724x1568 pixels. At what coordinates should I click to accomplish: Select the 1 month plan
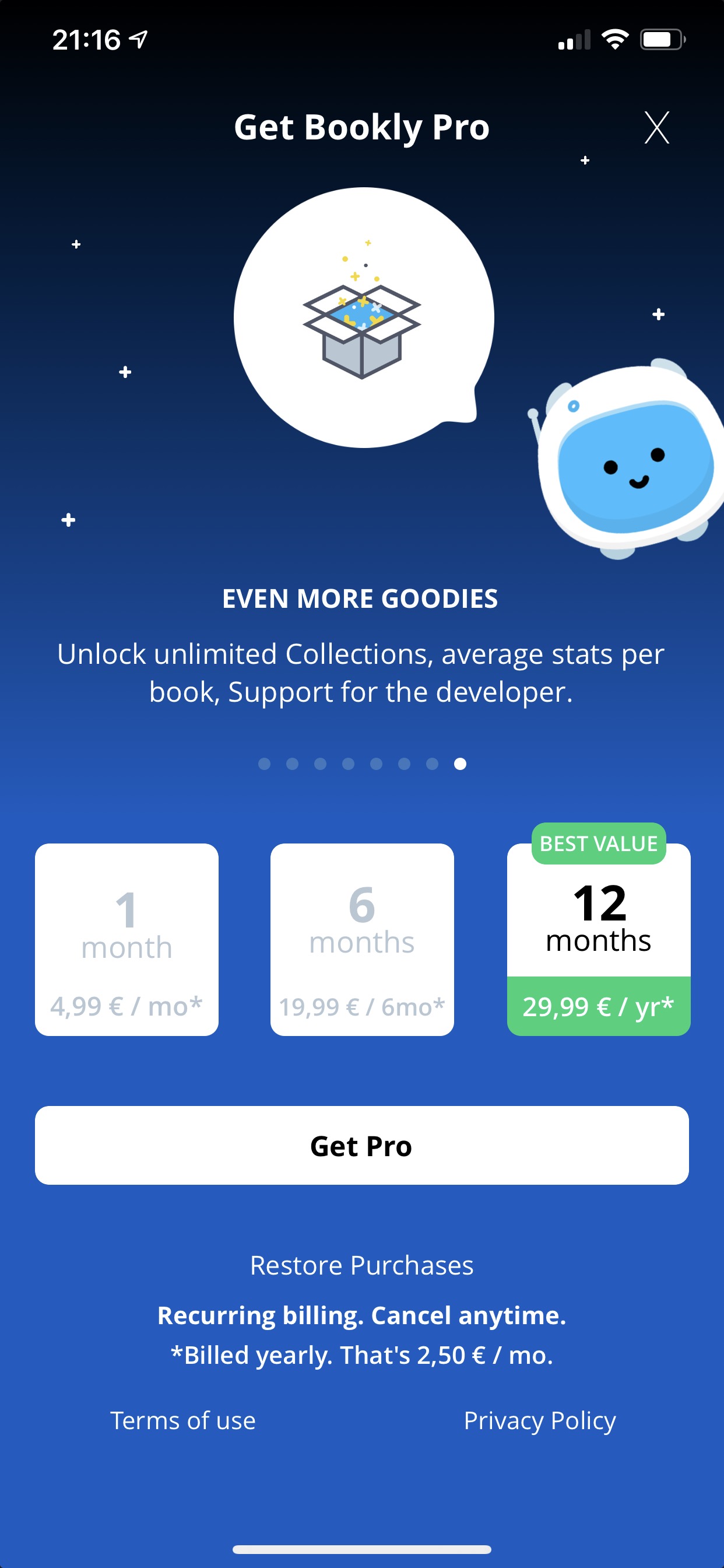click(126, 939)
